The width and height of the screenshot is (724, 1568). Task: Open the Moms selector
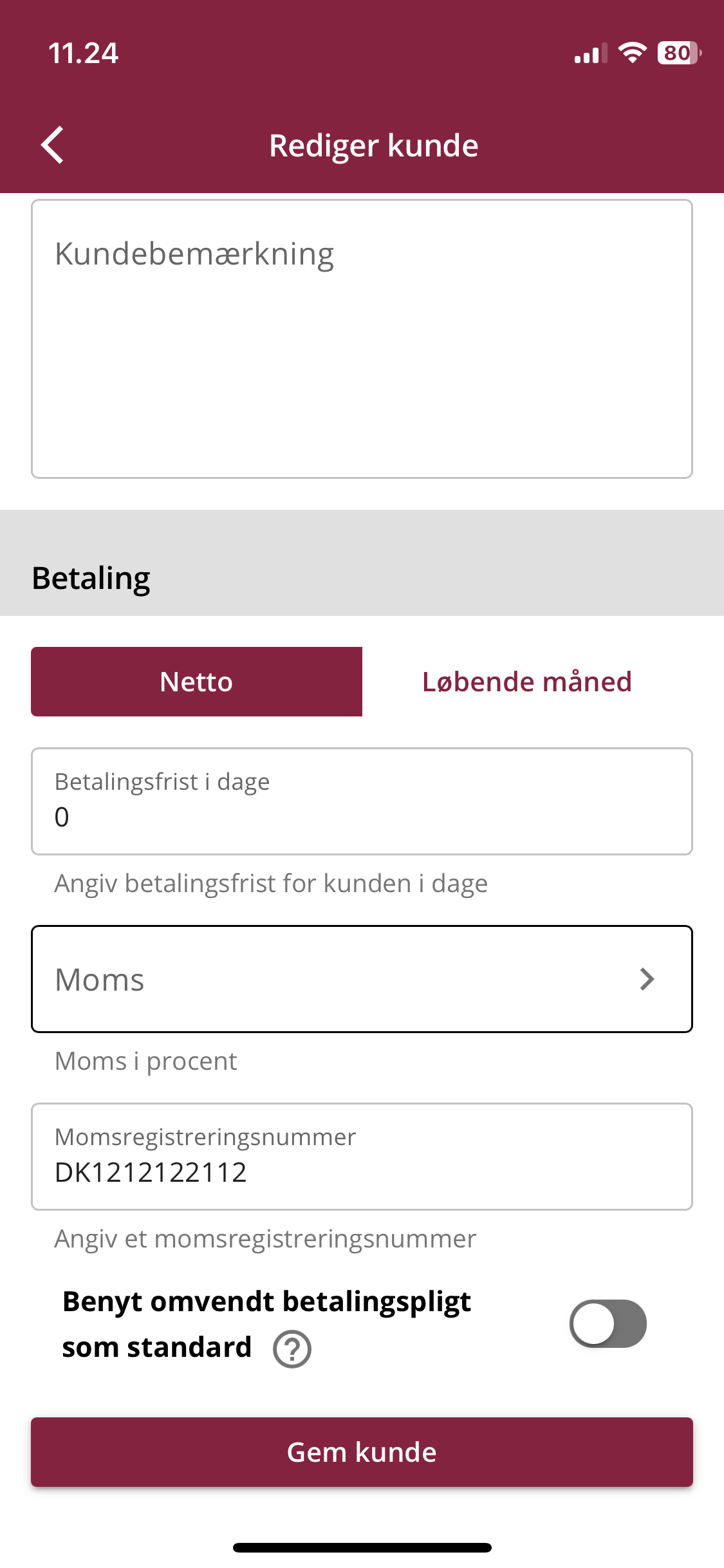(362, 979)
